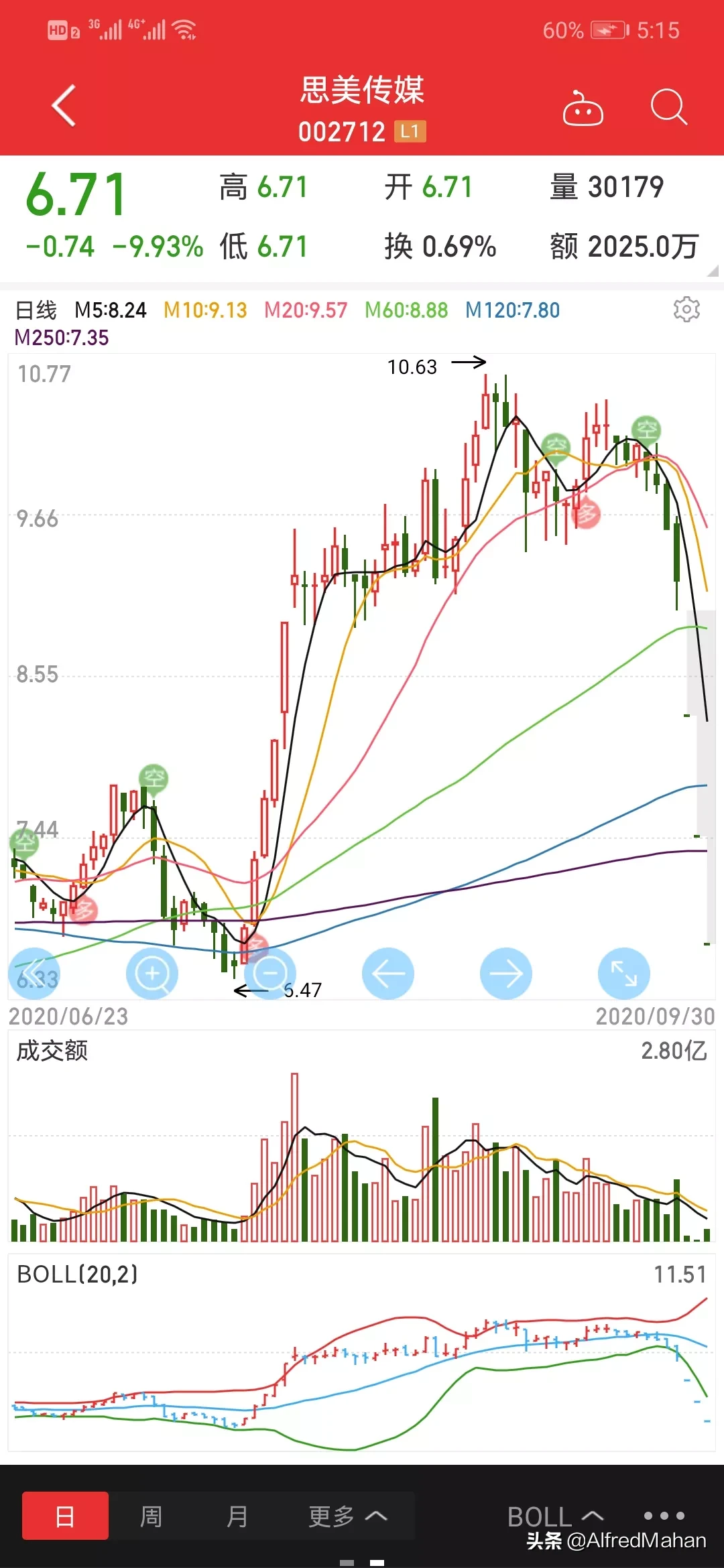Select the 日 daily chart tab
This screenshot has height=1568, width=724.
65,1516
